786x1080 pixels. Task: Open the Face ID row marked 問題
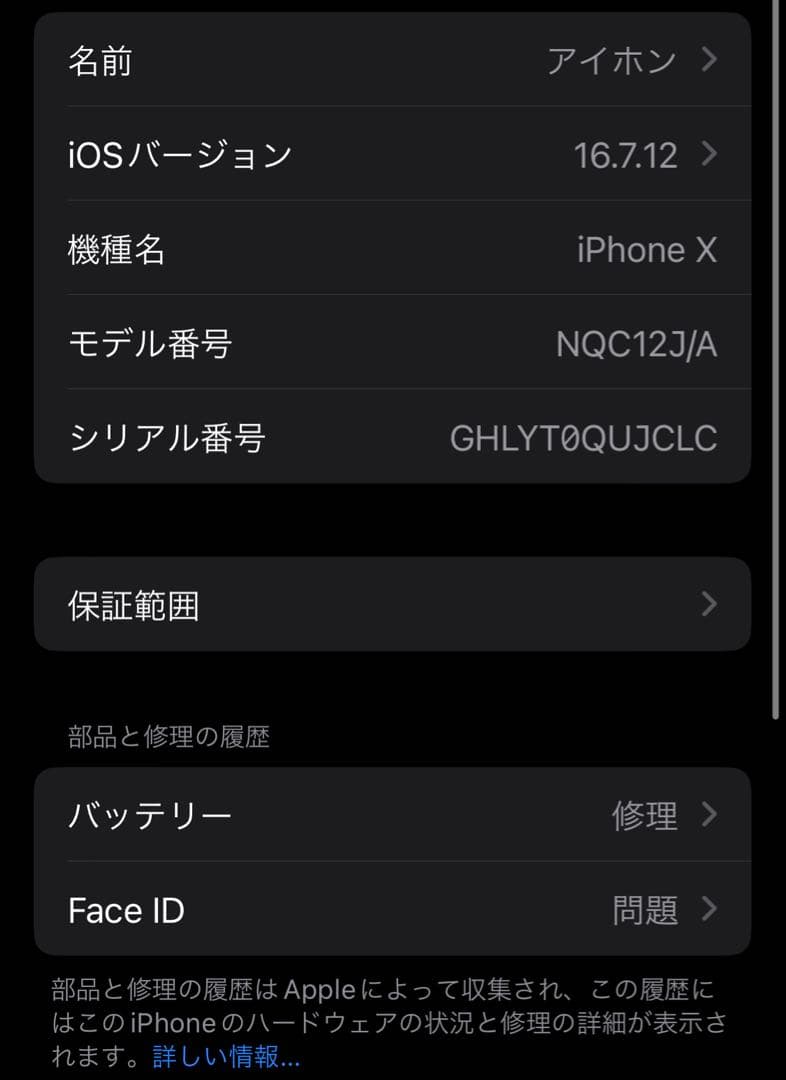point(393,909)
